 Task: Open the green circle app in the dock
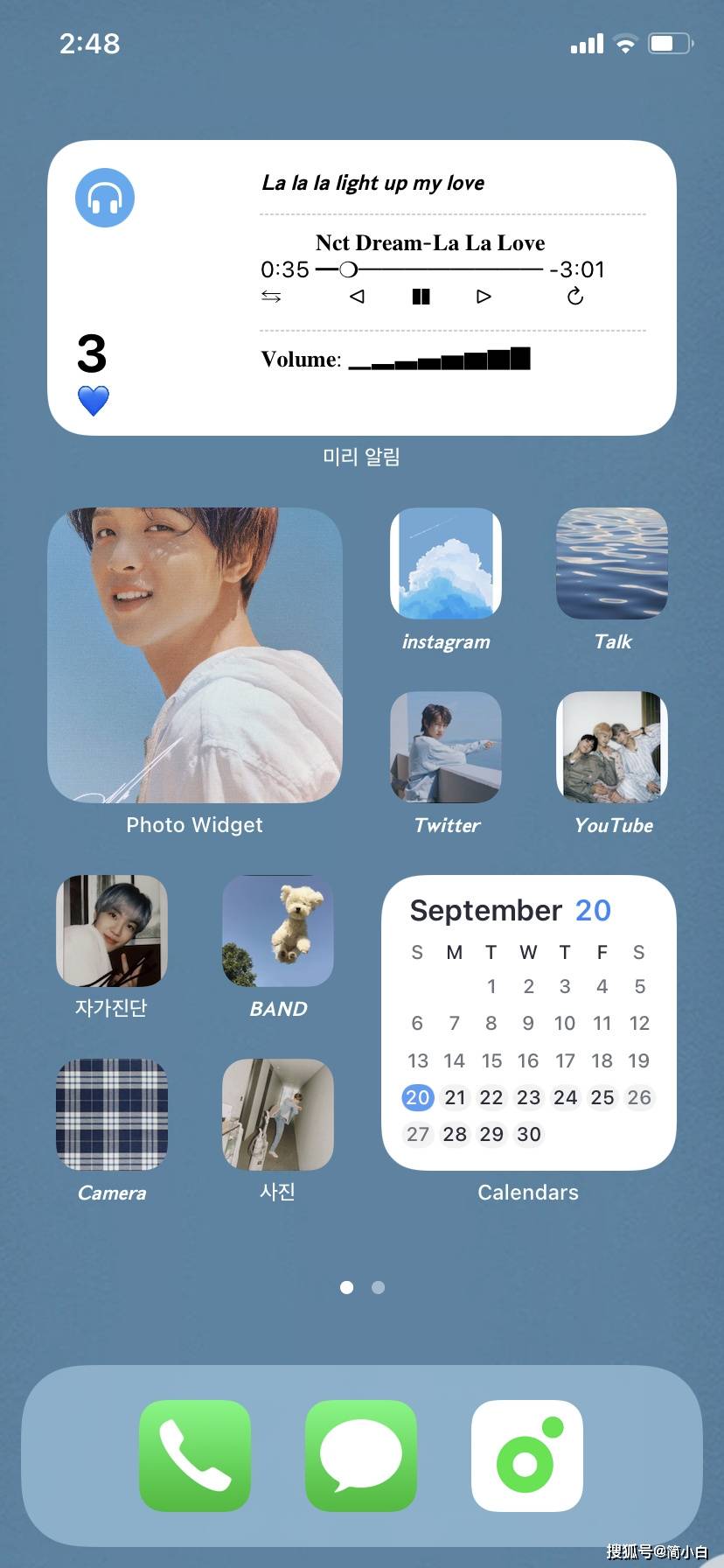point(527,1456)
